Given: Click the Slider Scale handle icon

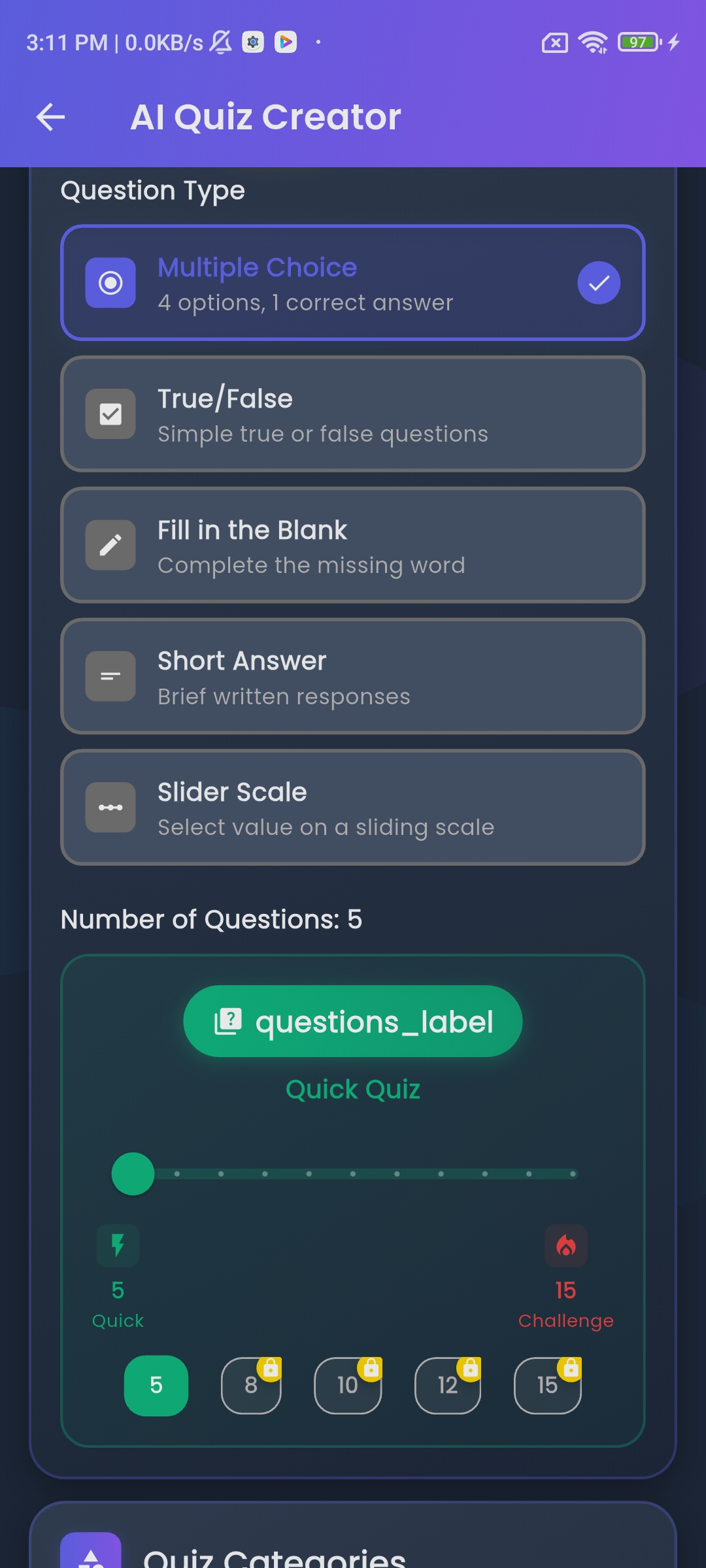Looking at the screenshot, I should tap(110, 807).
